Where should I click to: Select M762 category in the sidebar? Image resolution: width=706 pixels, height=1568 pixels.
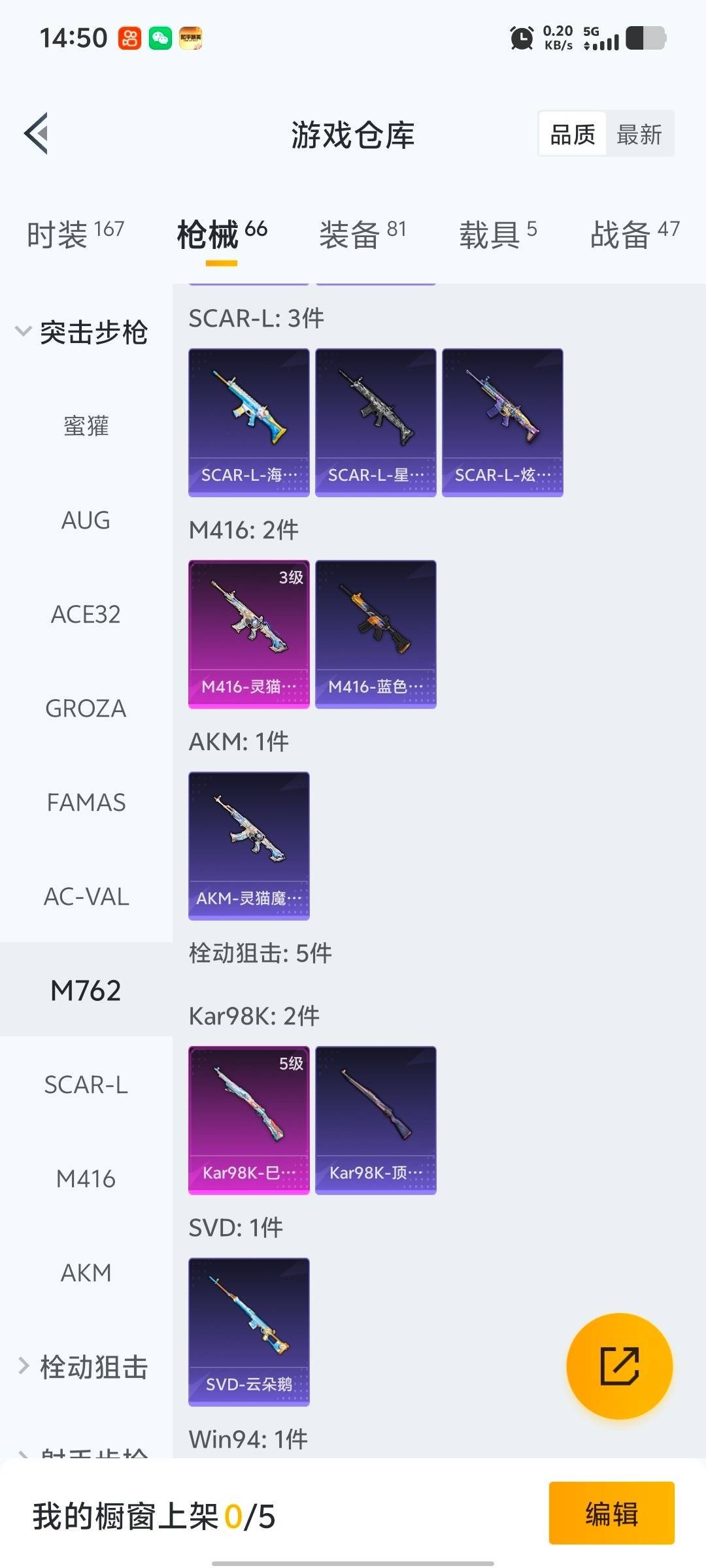point(87,990)
